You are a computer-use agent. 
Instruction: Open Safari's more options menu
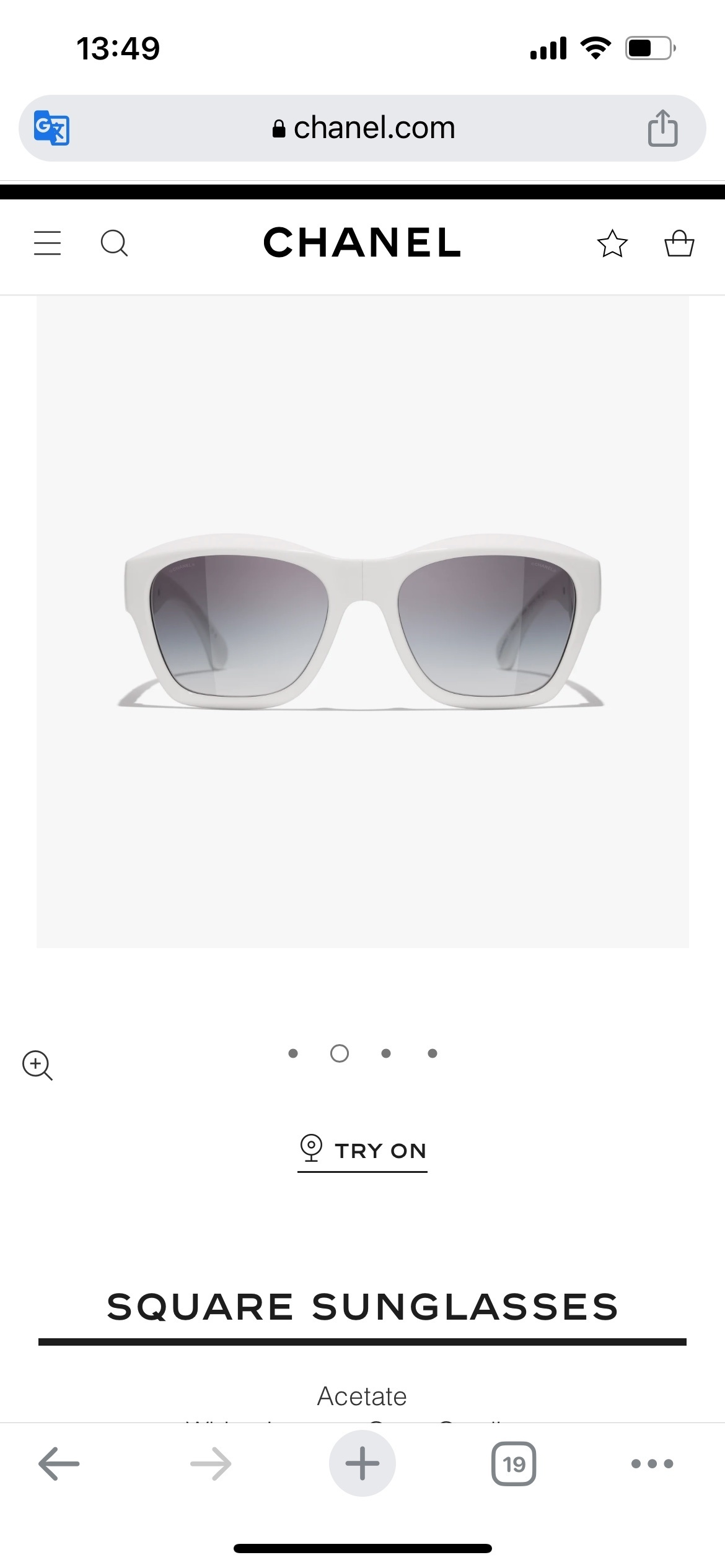pyautogui.click(x=649, y=1464)
